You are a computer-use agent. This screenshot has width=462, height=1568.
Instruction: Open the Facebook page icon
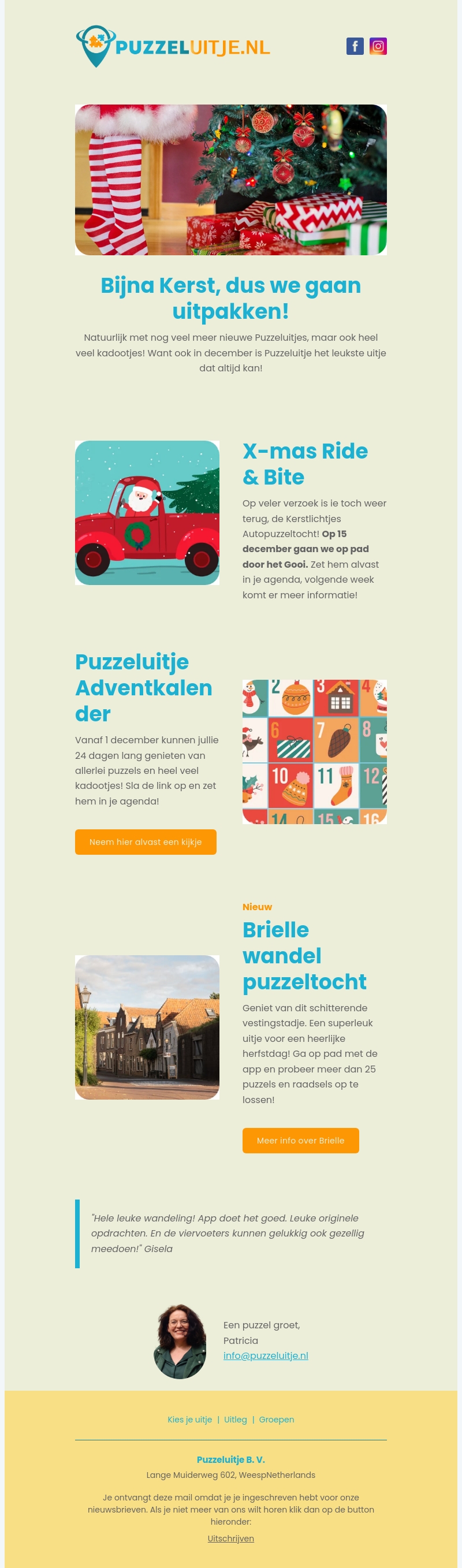tap(355, 46)
